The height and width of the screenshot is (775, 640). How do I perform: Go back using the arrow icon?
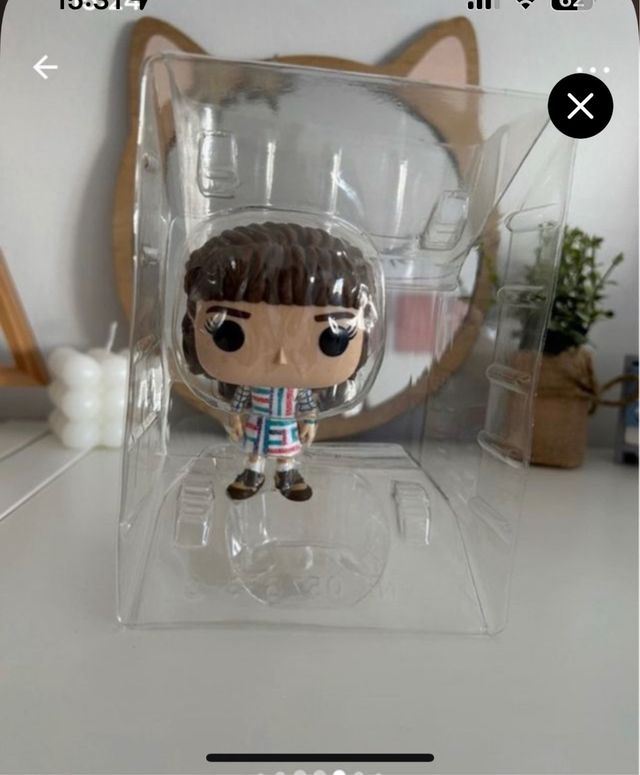pos(45,68)
